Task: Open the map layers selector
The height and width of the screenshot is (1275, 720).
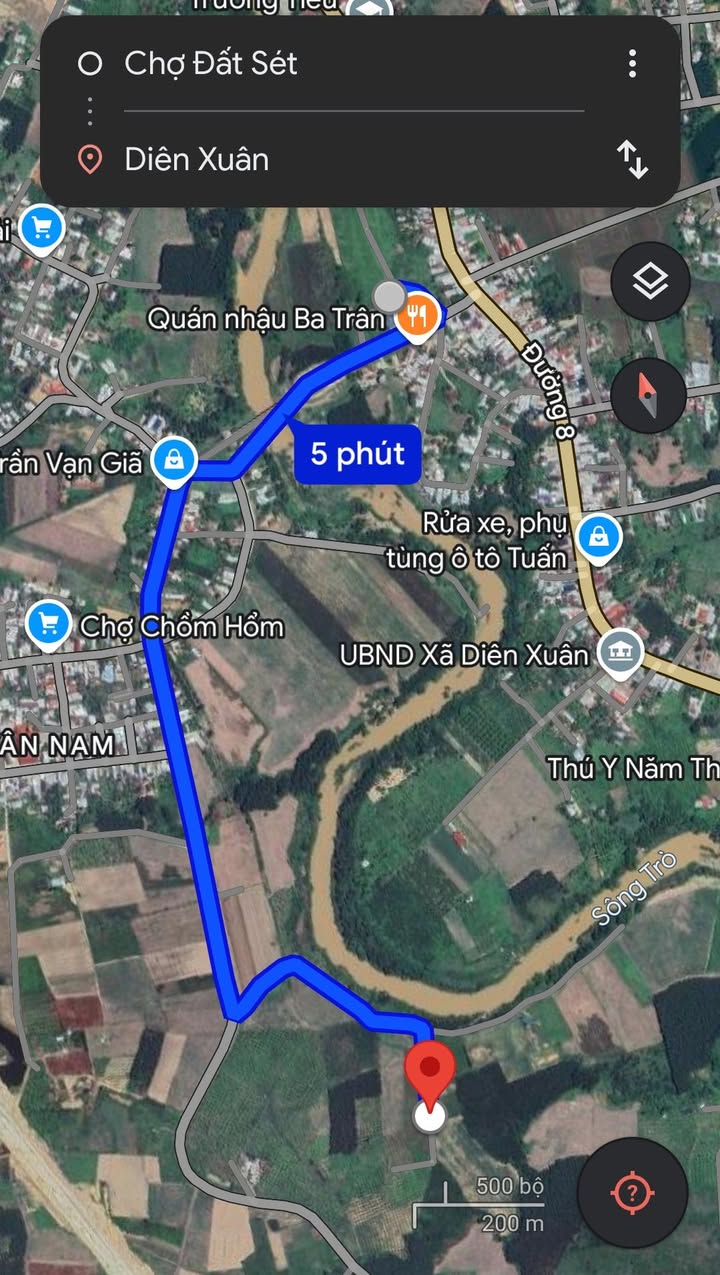Action: (650, 282)
